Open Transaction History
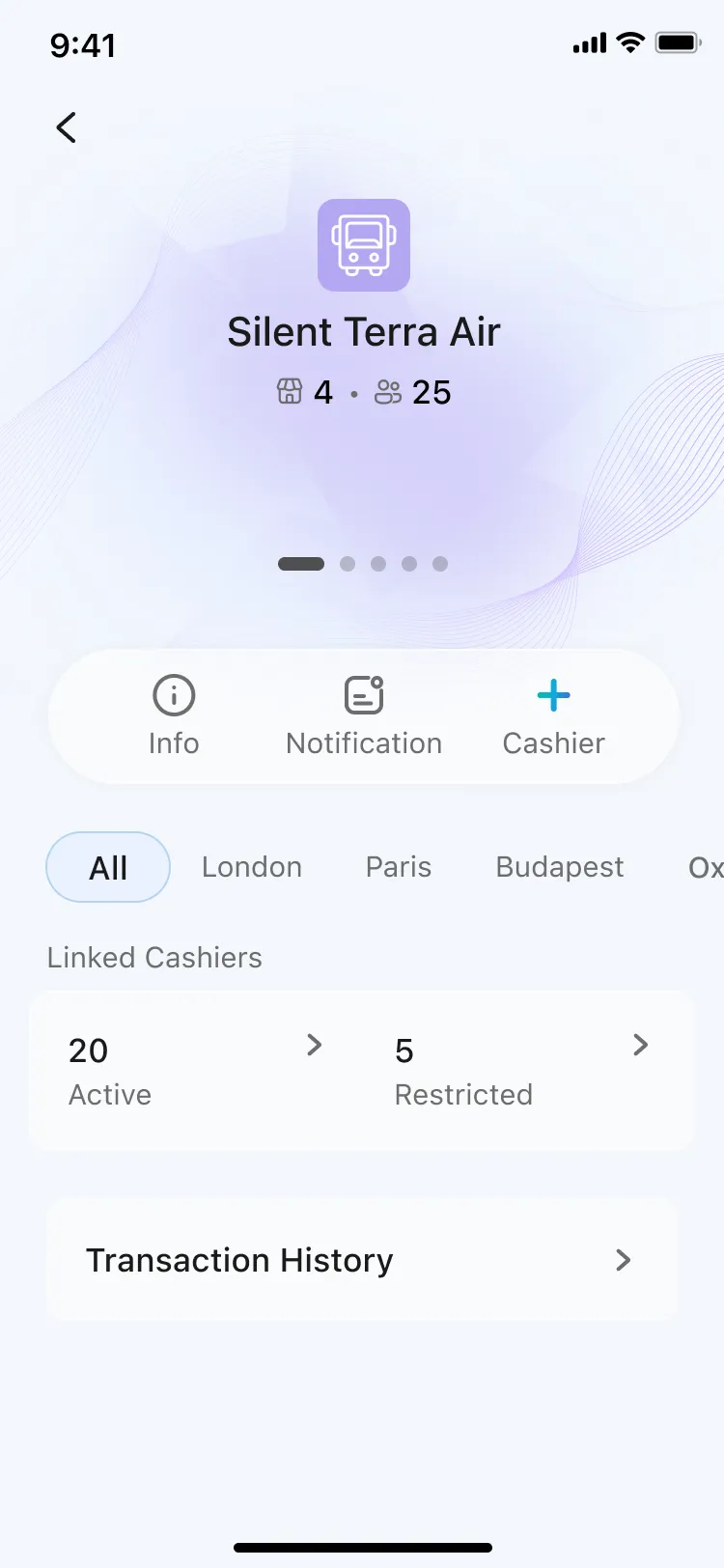 pyautogui.click(x=362, y=1260)
